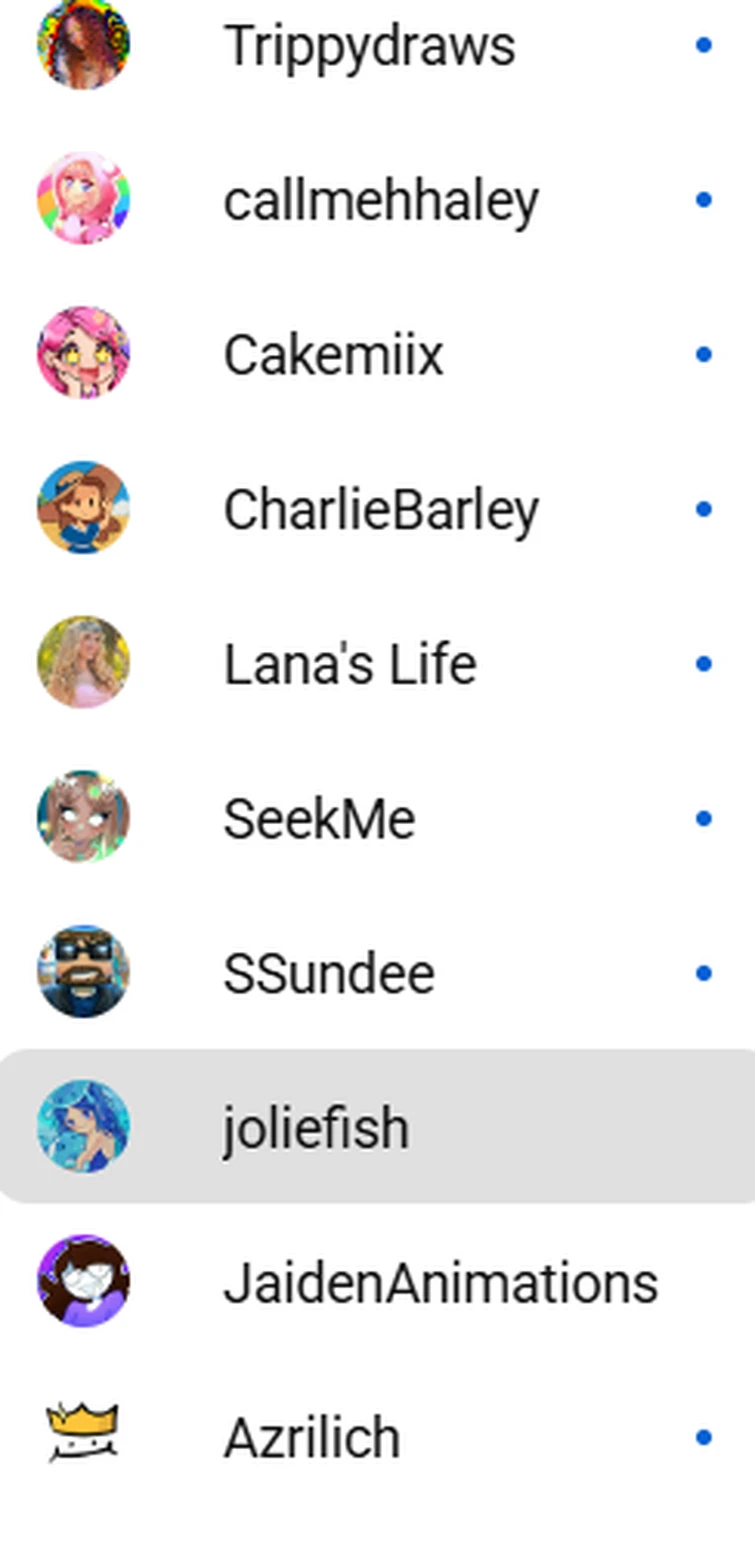Screen dimensions: 755x1541
Task: Click the SeekMe avatar image
Action: click(x=84, y=818)
